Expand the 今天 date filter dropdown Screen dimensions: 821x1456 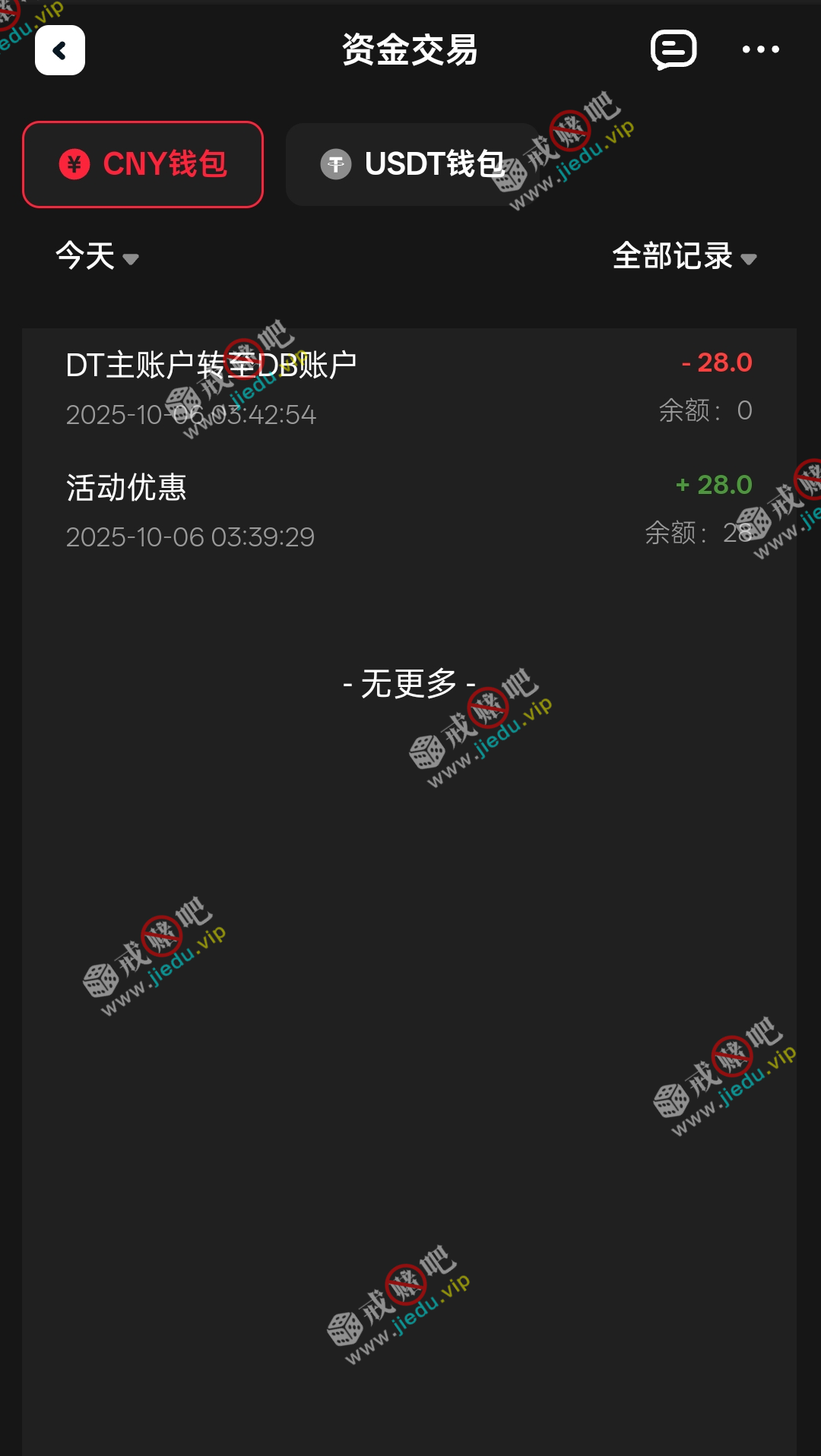click(97, 256)
